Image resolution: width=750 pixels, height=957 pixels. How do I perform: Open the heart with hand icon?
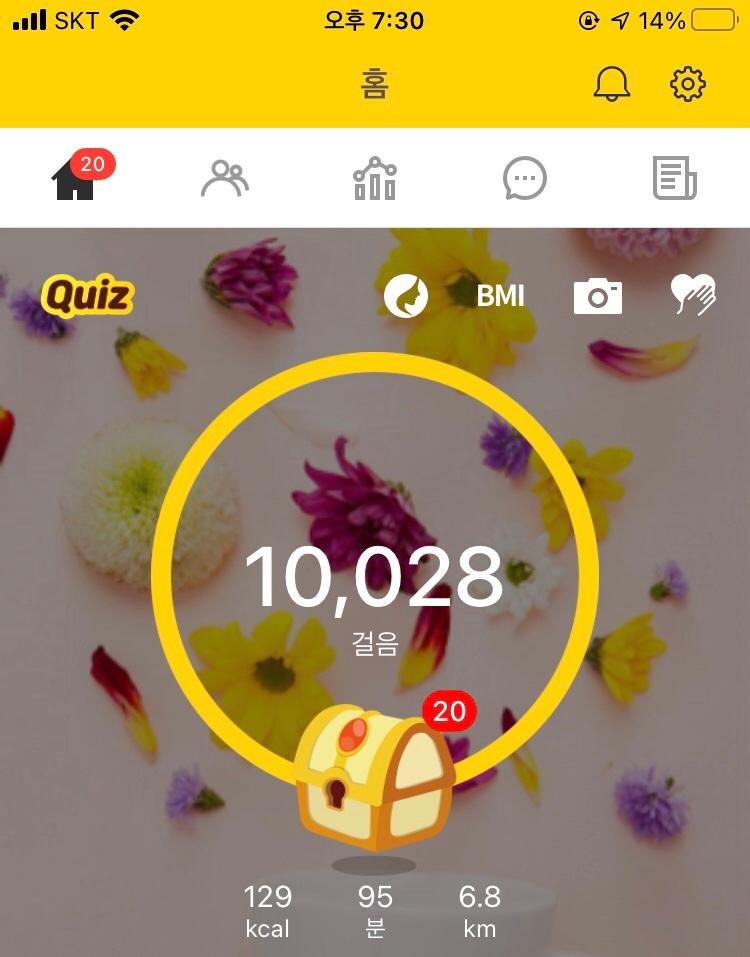pyautogui.click(x=693, y=296)
